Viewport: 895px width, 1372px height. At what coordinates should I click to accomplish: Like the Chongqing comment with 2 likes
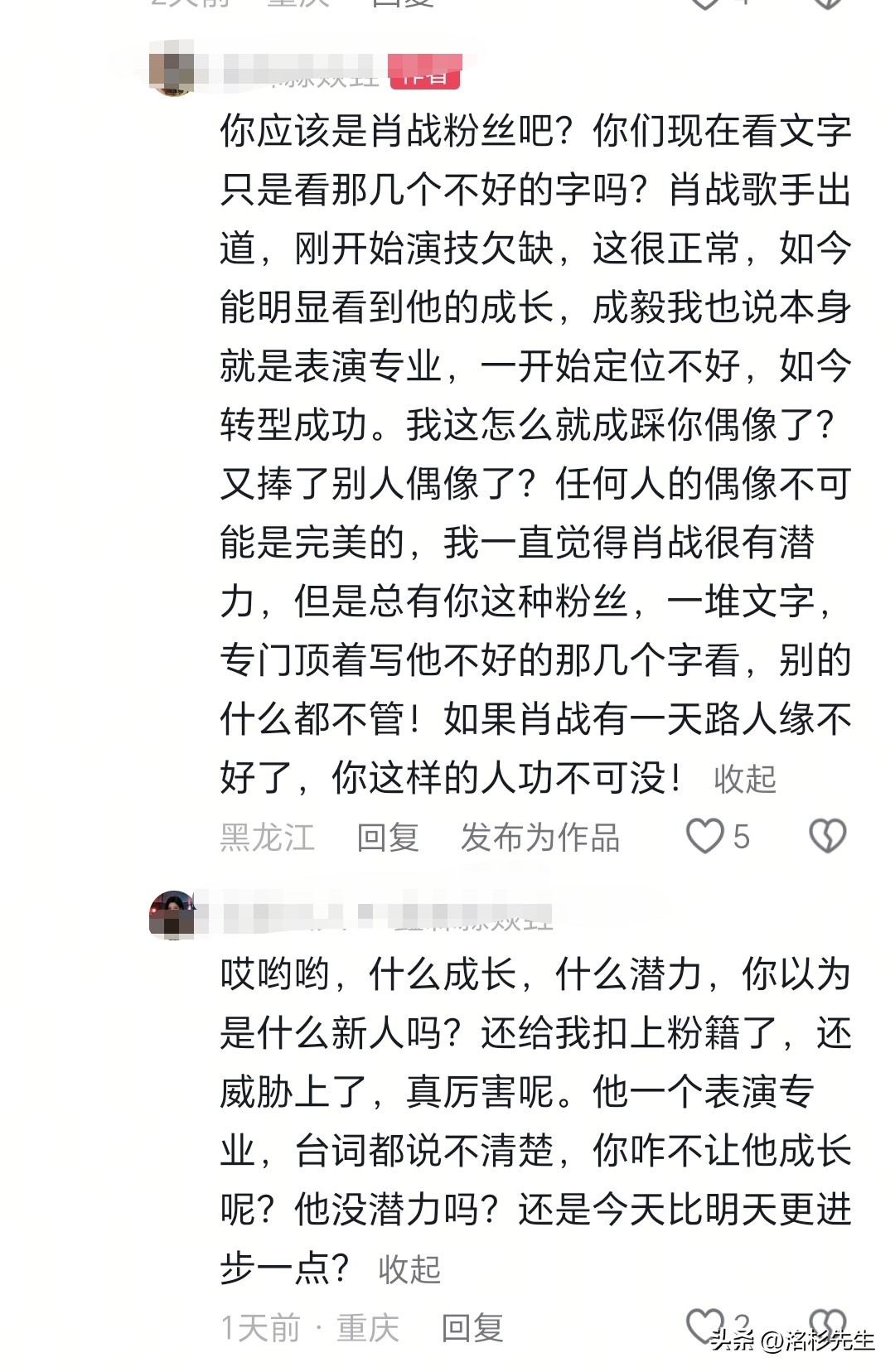(704, 1325)
